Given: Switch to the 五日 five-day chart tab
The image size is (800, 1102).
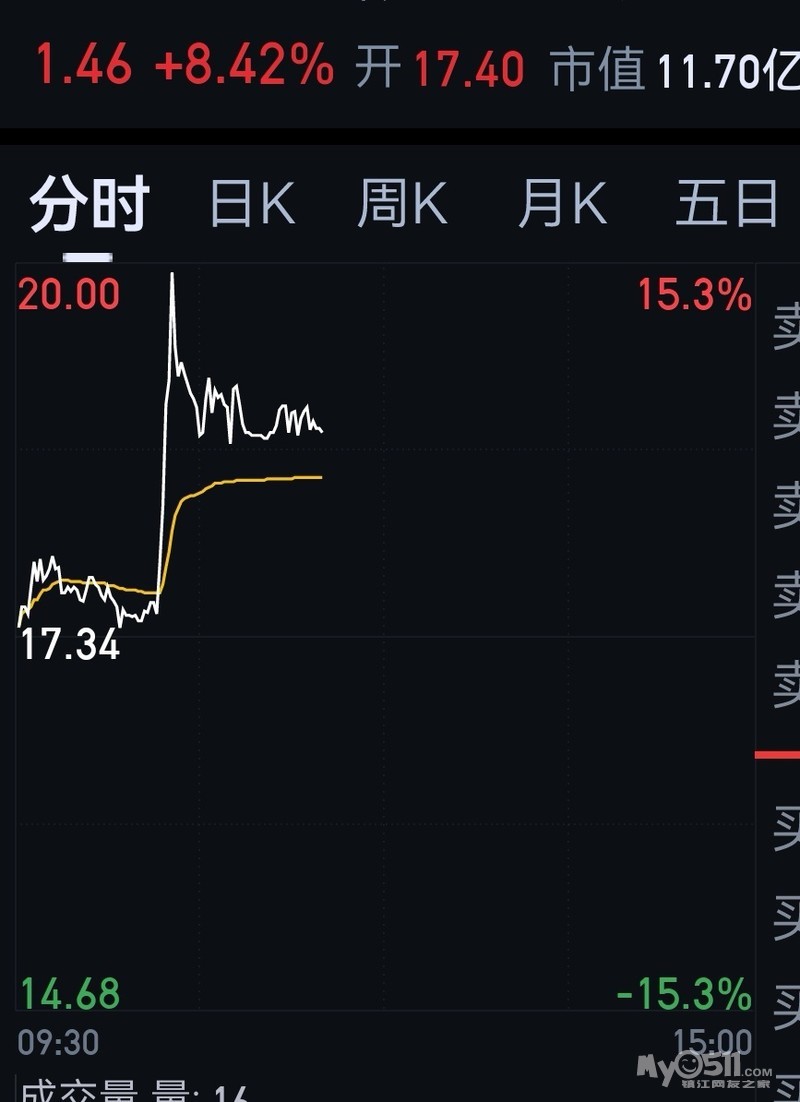Looking at the screenshot, I should tap(727, 204).
